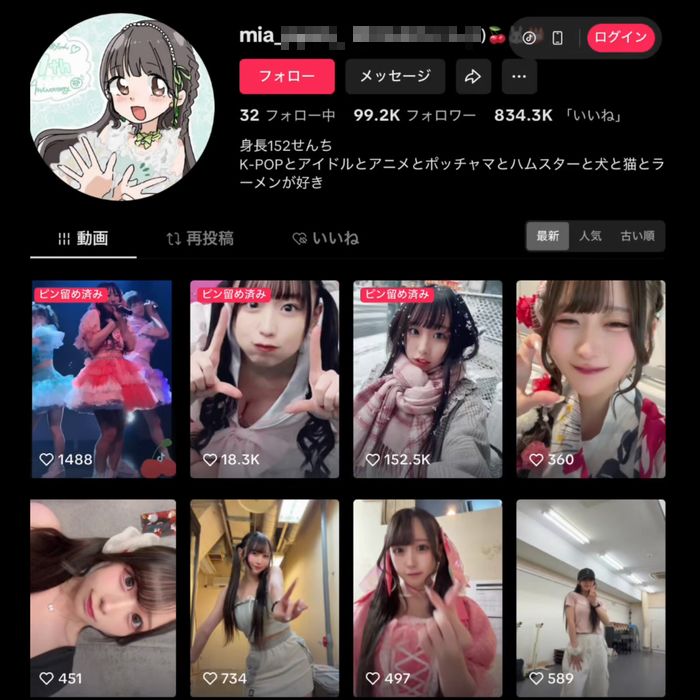This screenshot has width=700, height=700.
Task: Open the video with 589 likes
Action: tap(590, 598)
